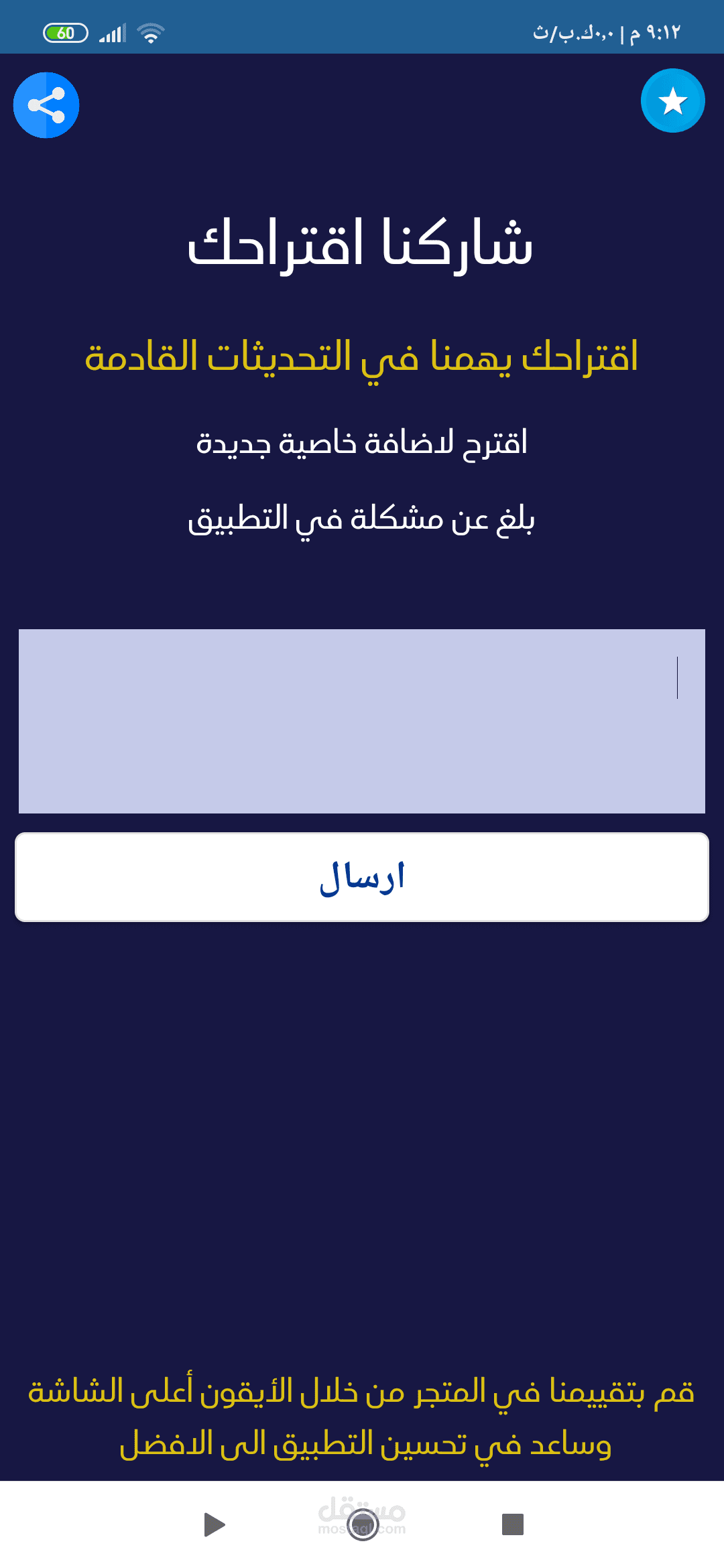This screenshot has width=724, height=1568.
Task: Focus the suggestion text field
Action: point(362,721)
